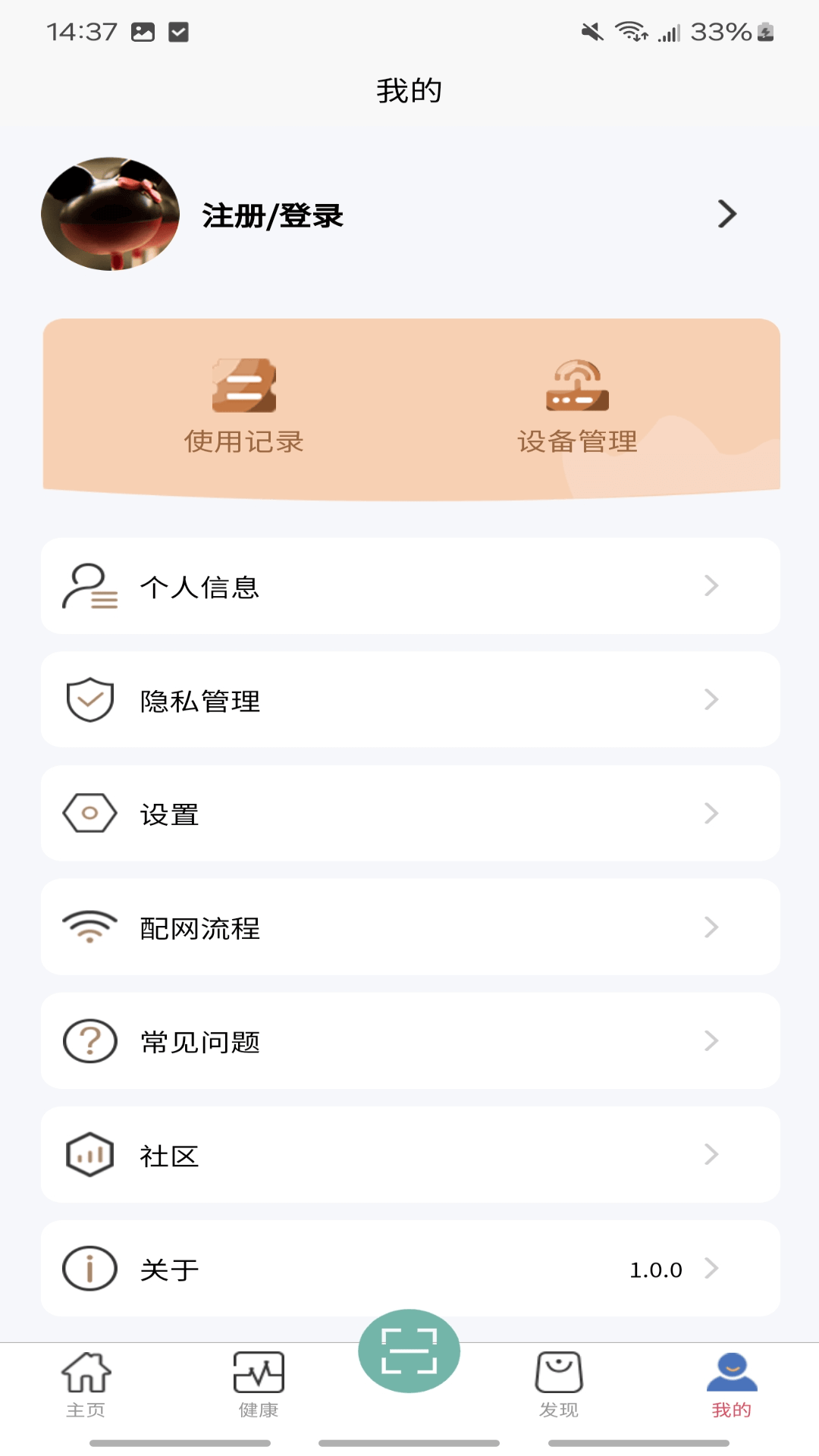819x1456 pixels.
Task: Click the 个人信息 person icon
Action: pos(89,586)
